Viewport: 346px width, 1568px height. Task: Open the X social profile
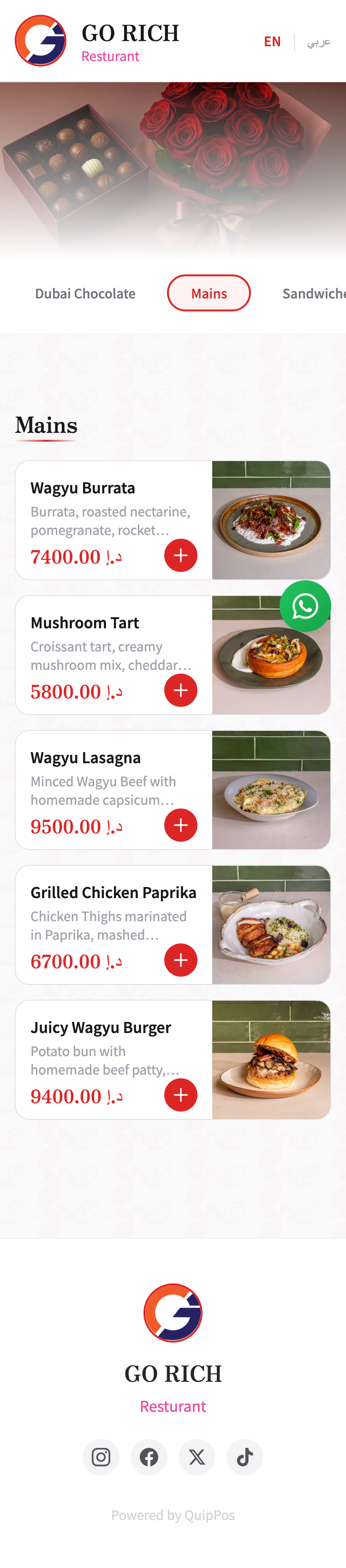197,1457
